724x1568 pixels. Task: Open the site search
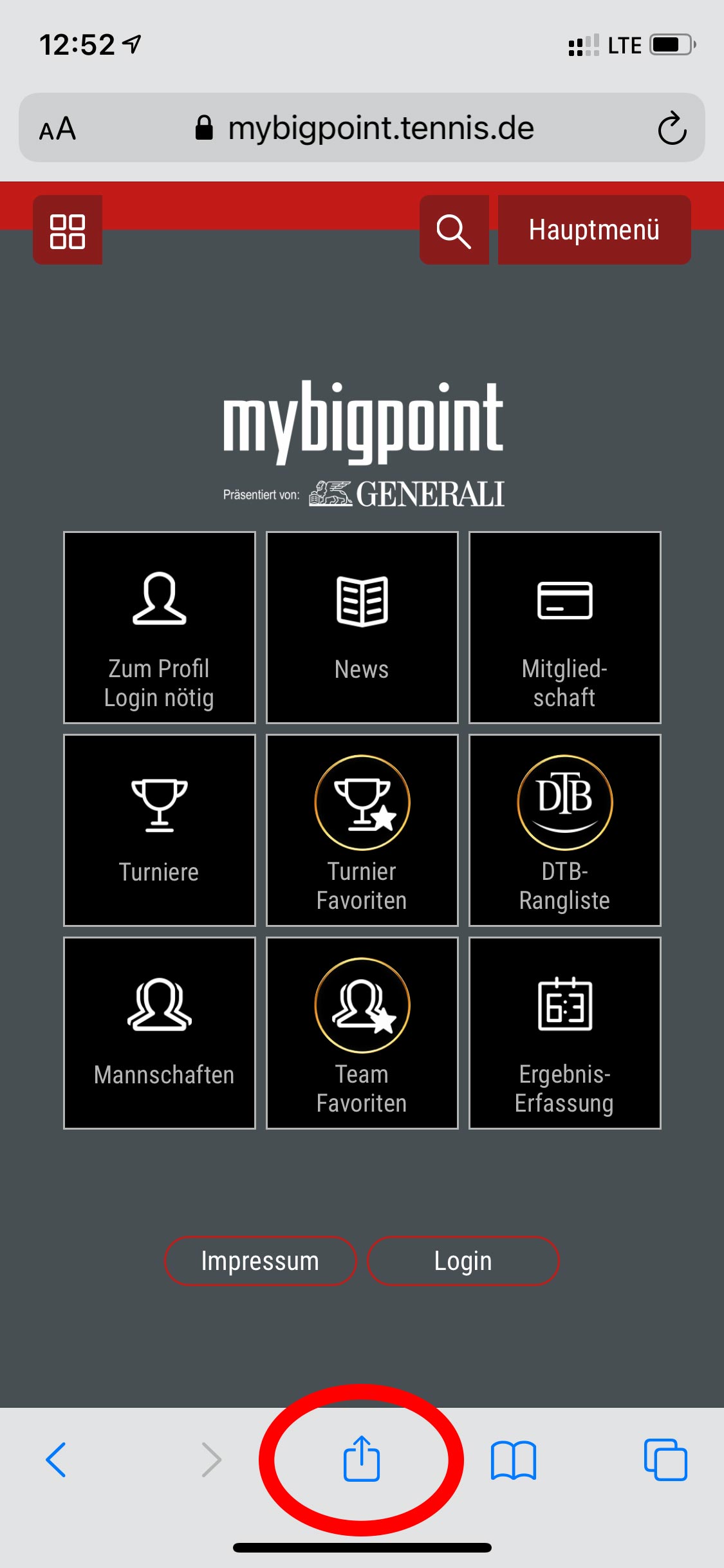point(454,230)
